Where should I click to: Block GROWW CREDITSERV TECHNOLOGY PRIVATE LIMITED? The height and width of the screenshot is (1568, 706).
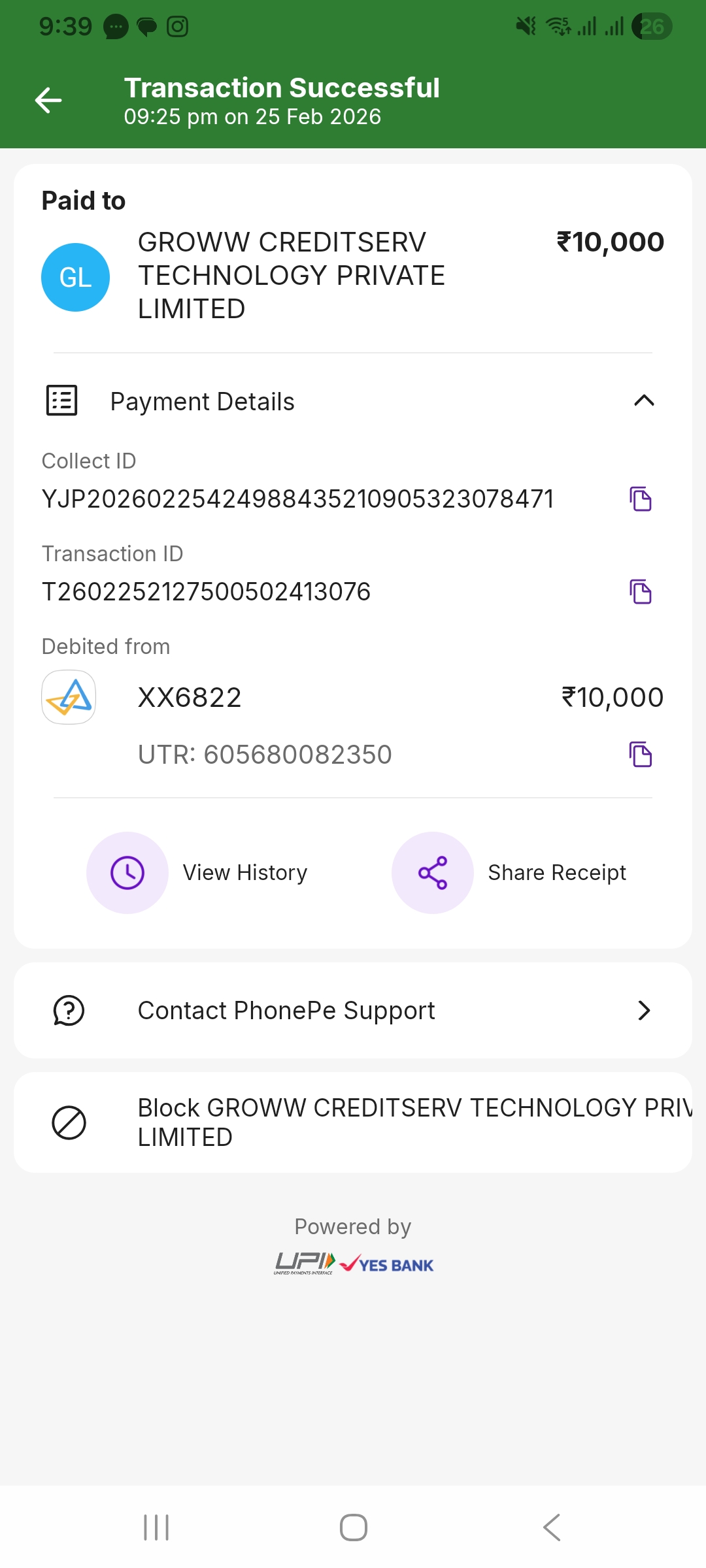click(353, 1122)
